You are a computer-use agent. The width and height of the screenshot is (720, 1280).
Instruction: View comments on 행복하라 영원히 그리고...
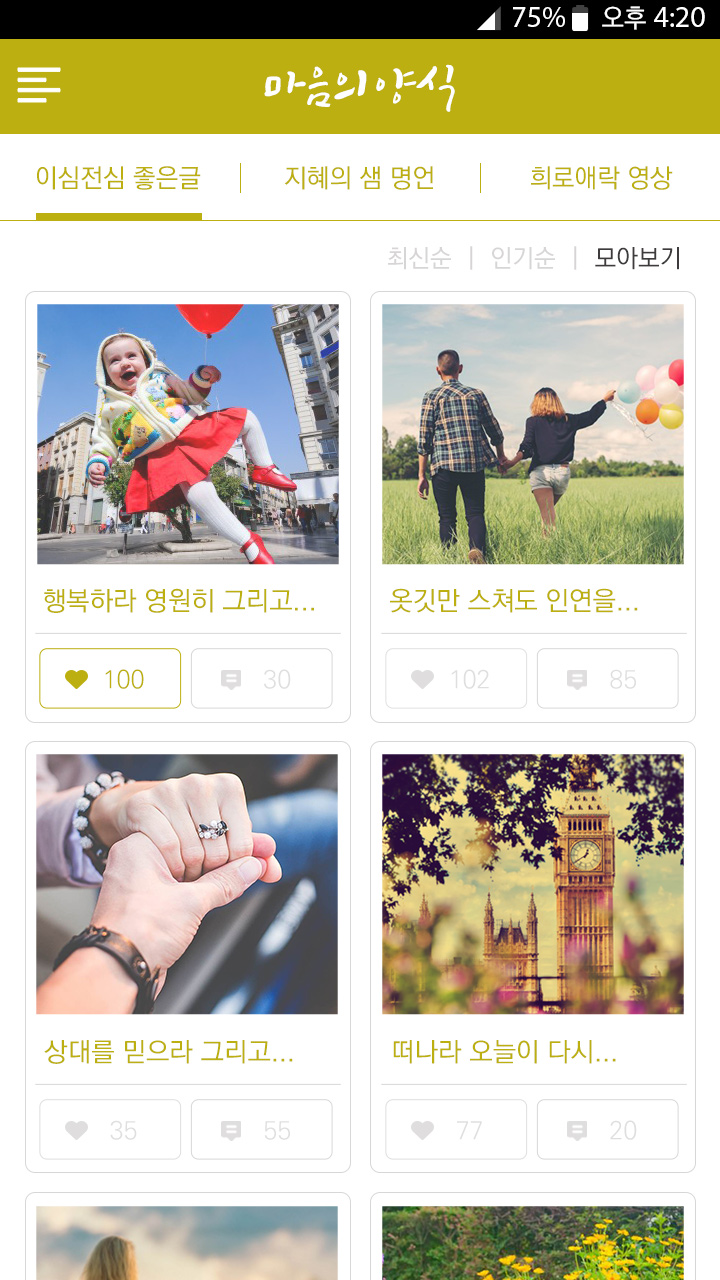262,679
